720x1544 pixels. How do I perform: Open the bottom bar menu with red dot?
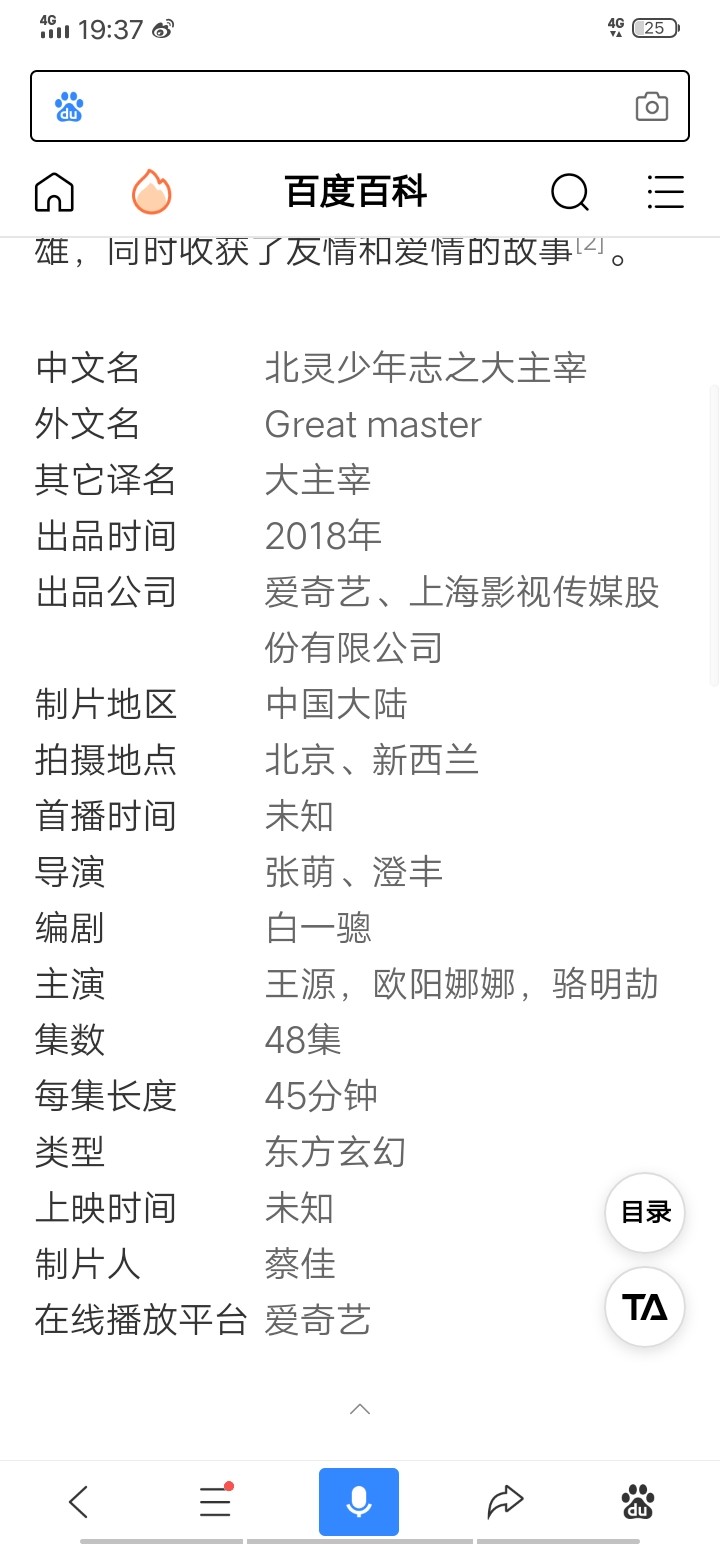(x=215, y=1501)
